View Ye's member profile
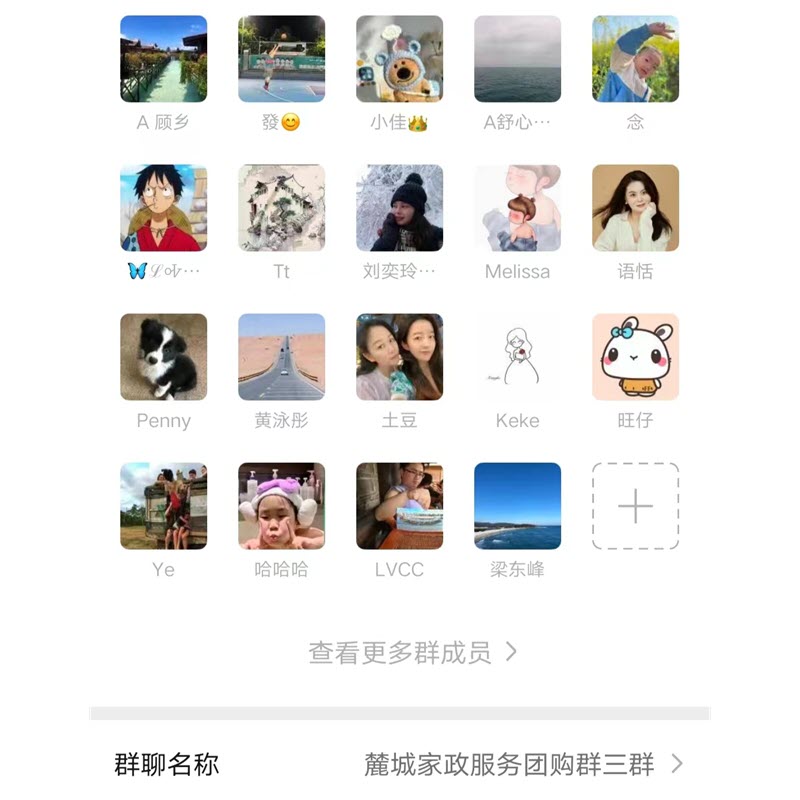Viewport: 800px width, 800px height. [163, 506]
